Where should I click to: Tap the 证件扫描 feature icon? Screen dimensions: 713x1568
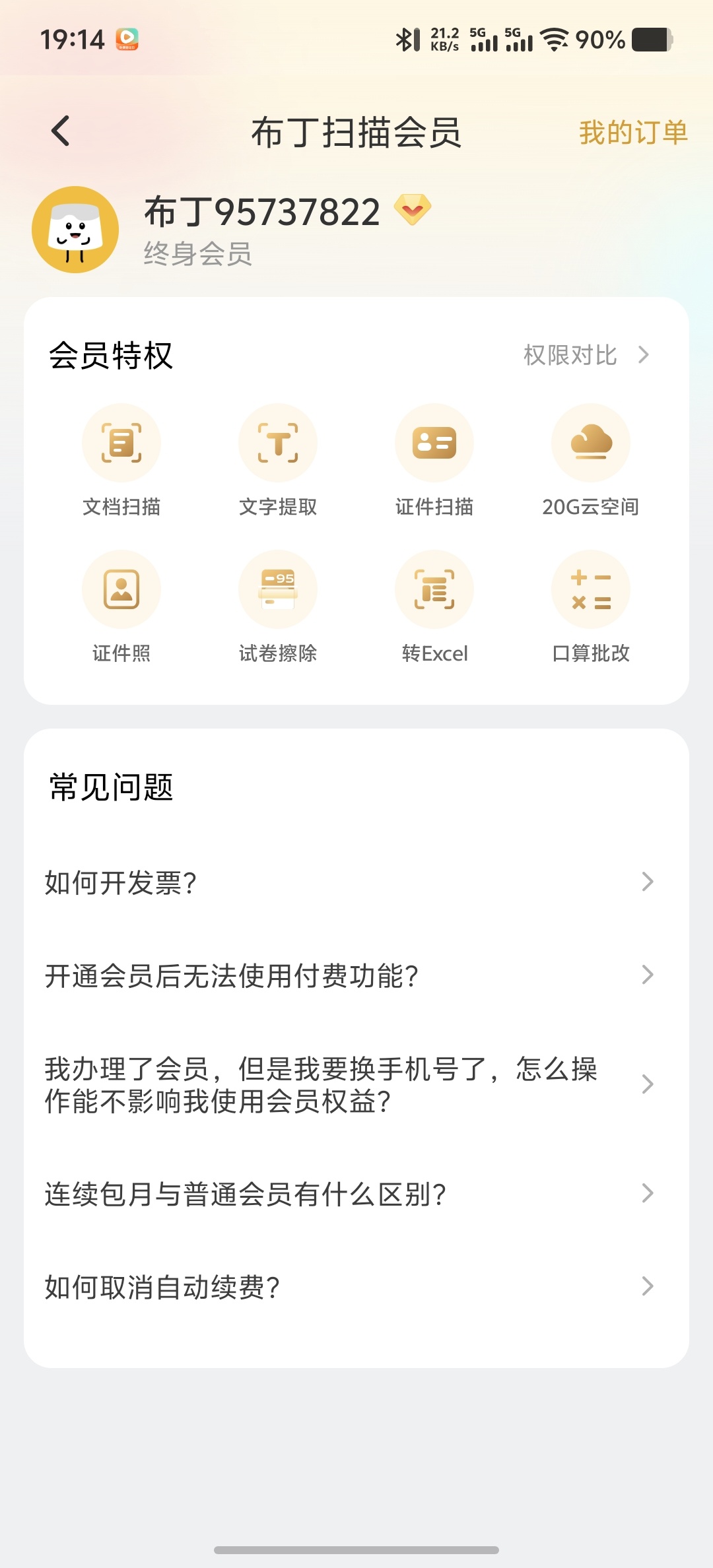[x=434, y=443]
